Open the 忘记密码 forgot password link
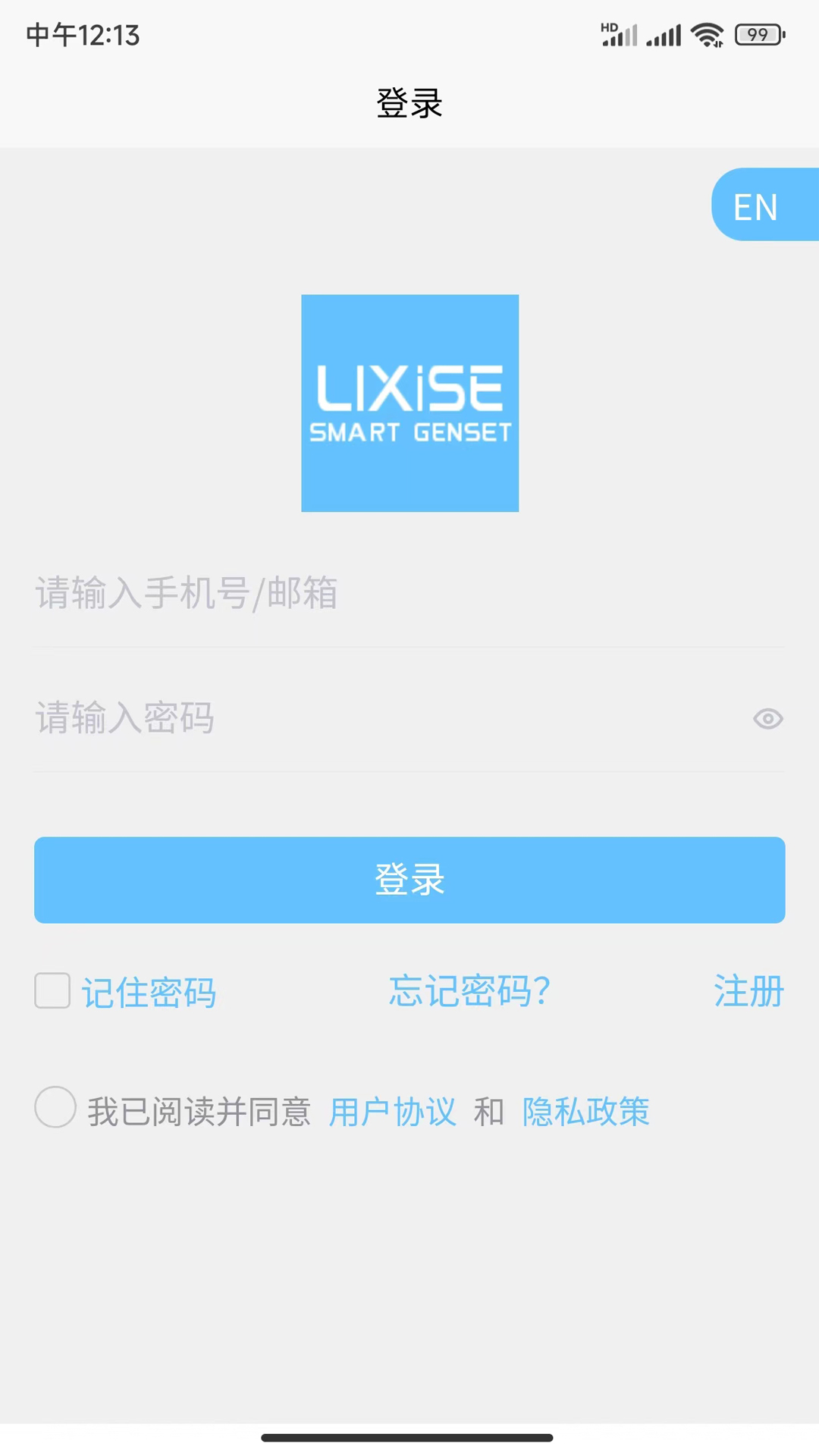 pos(470,991)
